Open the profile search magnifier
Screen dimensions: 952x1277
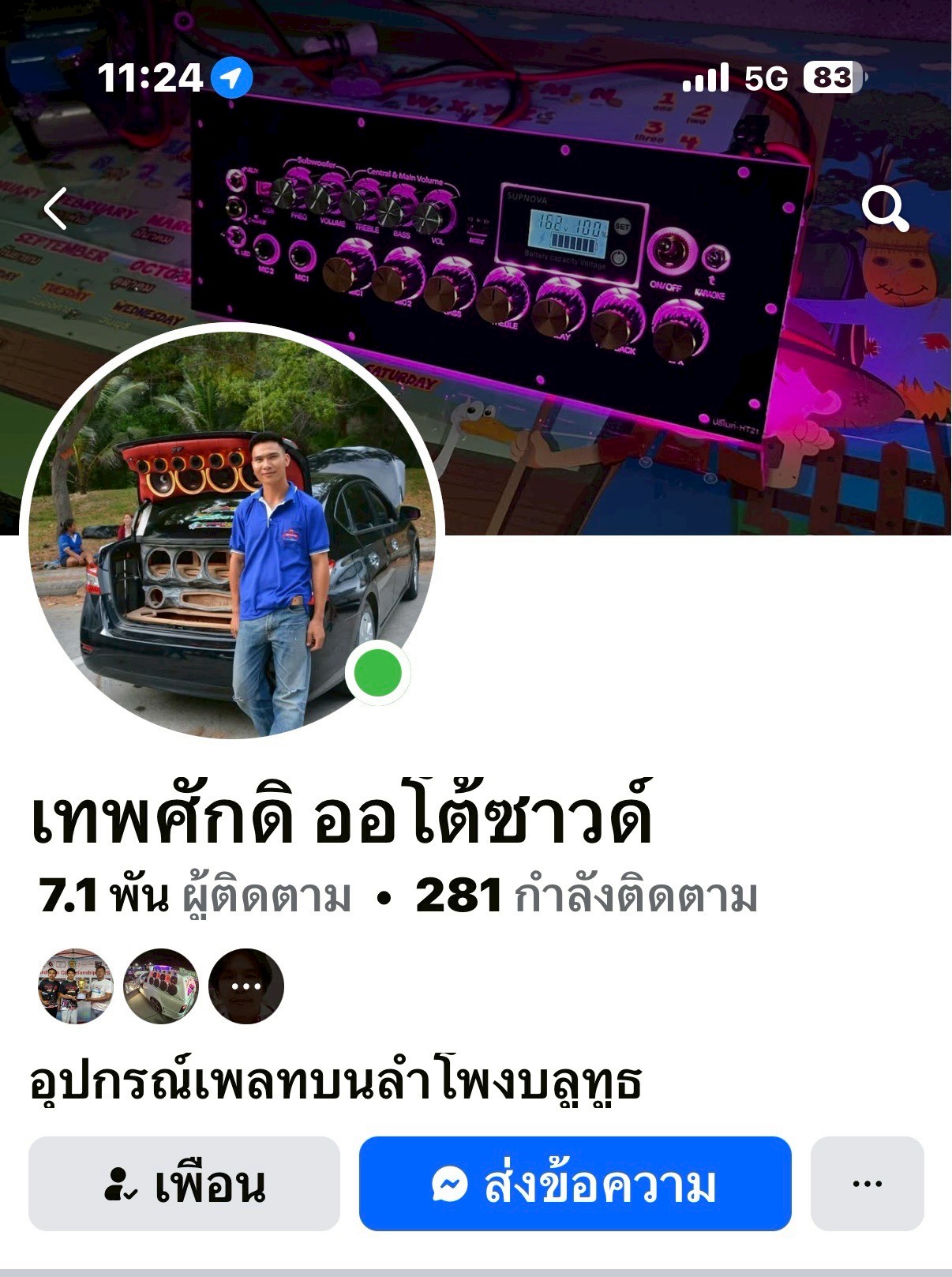pyautogui.click(x=884, y=209)
